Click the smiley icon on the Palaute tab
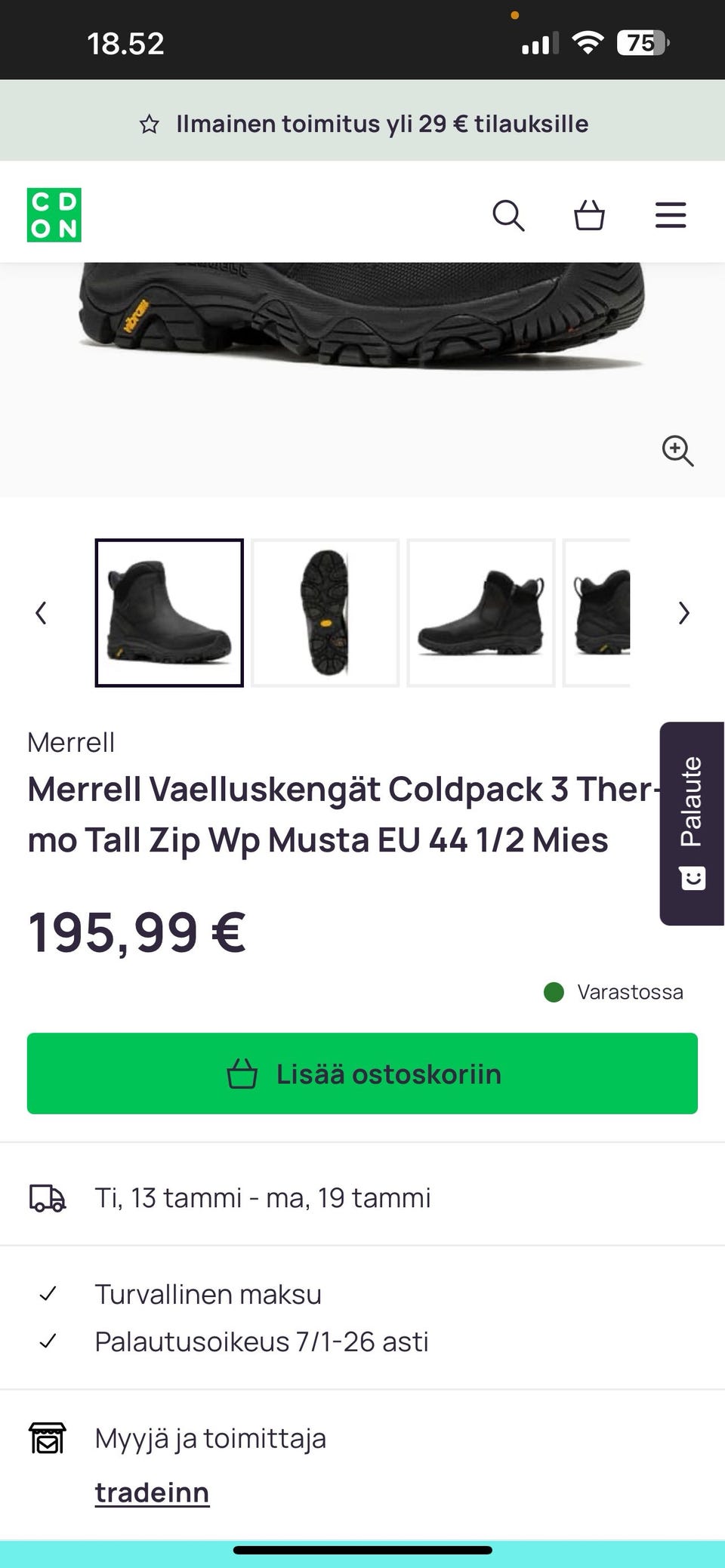This screenshot has height=1568, width=725. (691, 877)
